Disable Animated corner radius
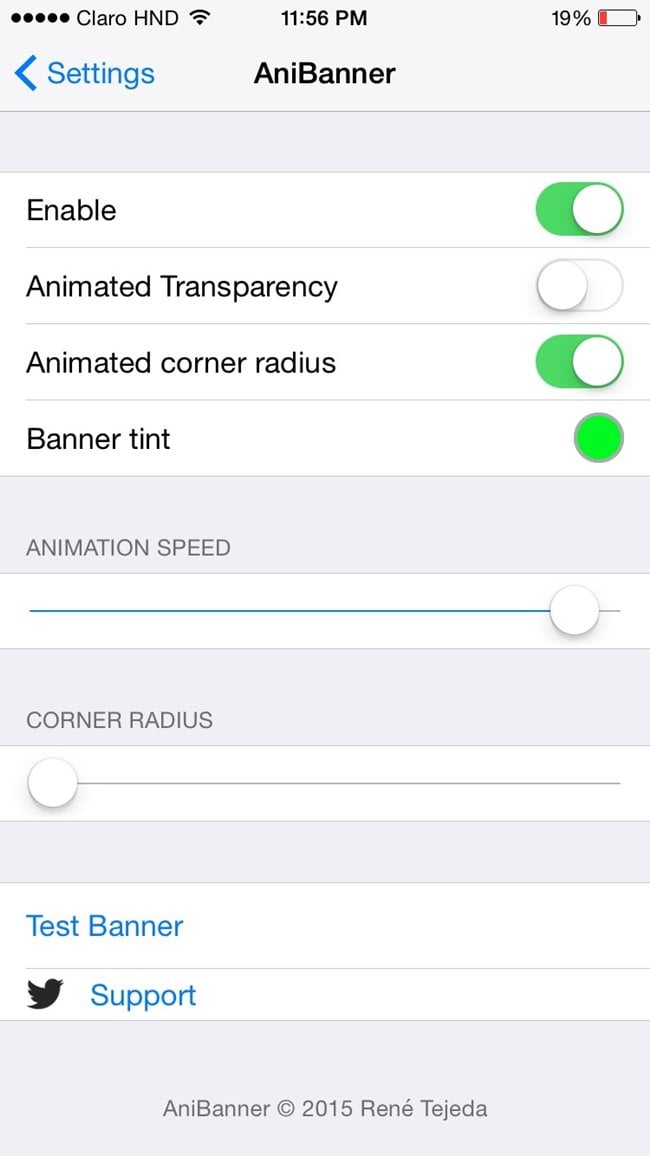650x1156 pixels. click(579, 362)
